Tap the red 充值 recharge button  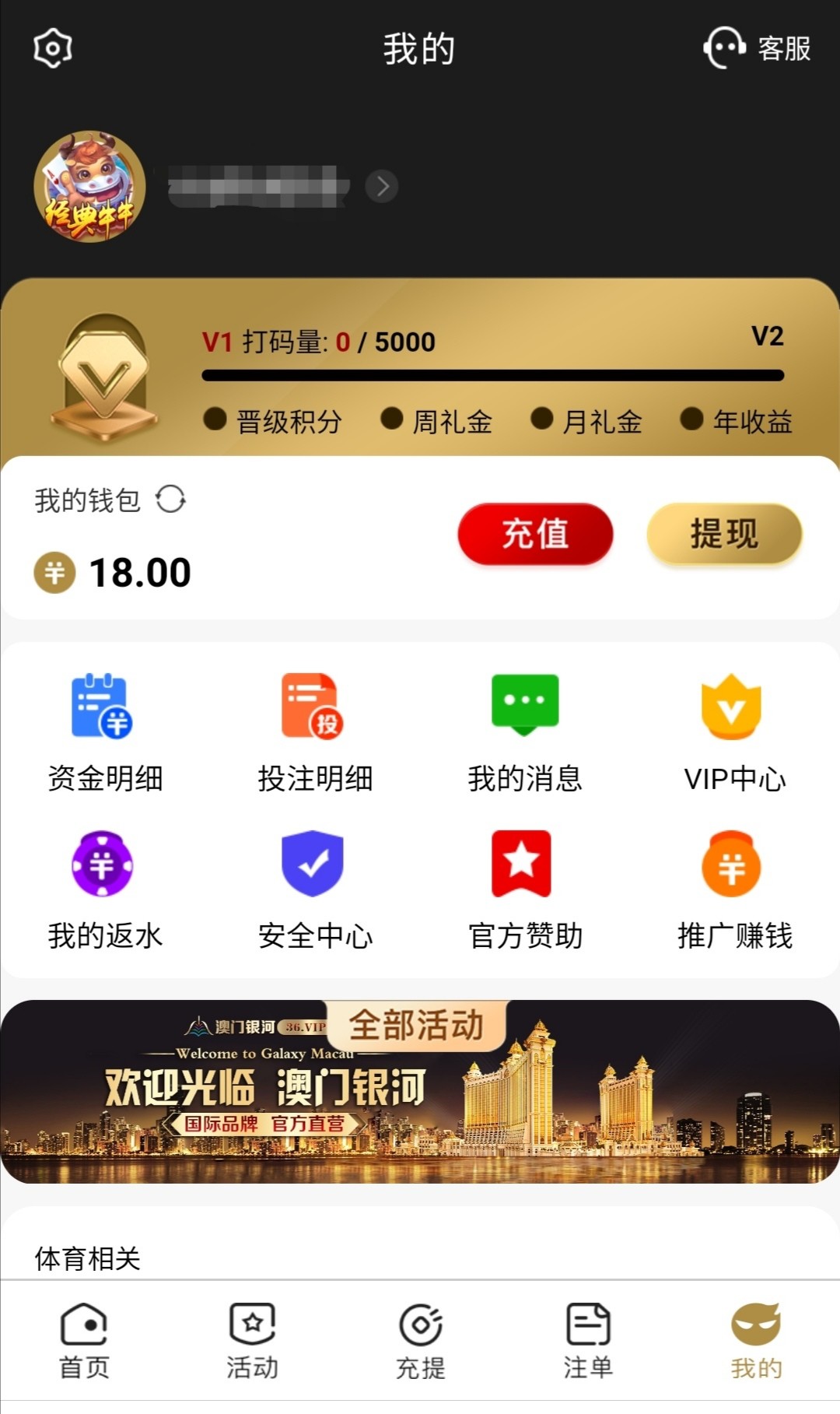[535, 534]
